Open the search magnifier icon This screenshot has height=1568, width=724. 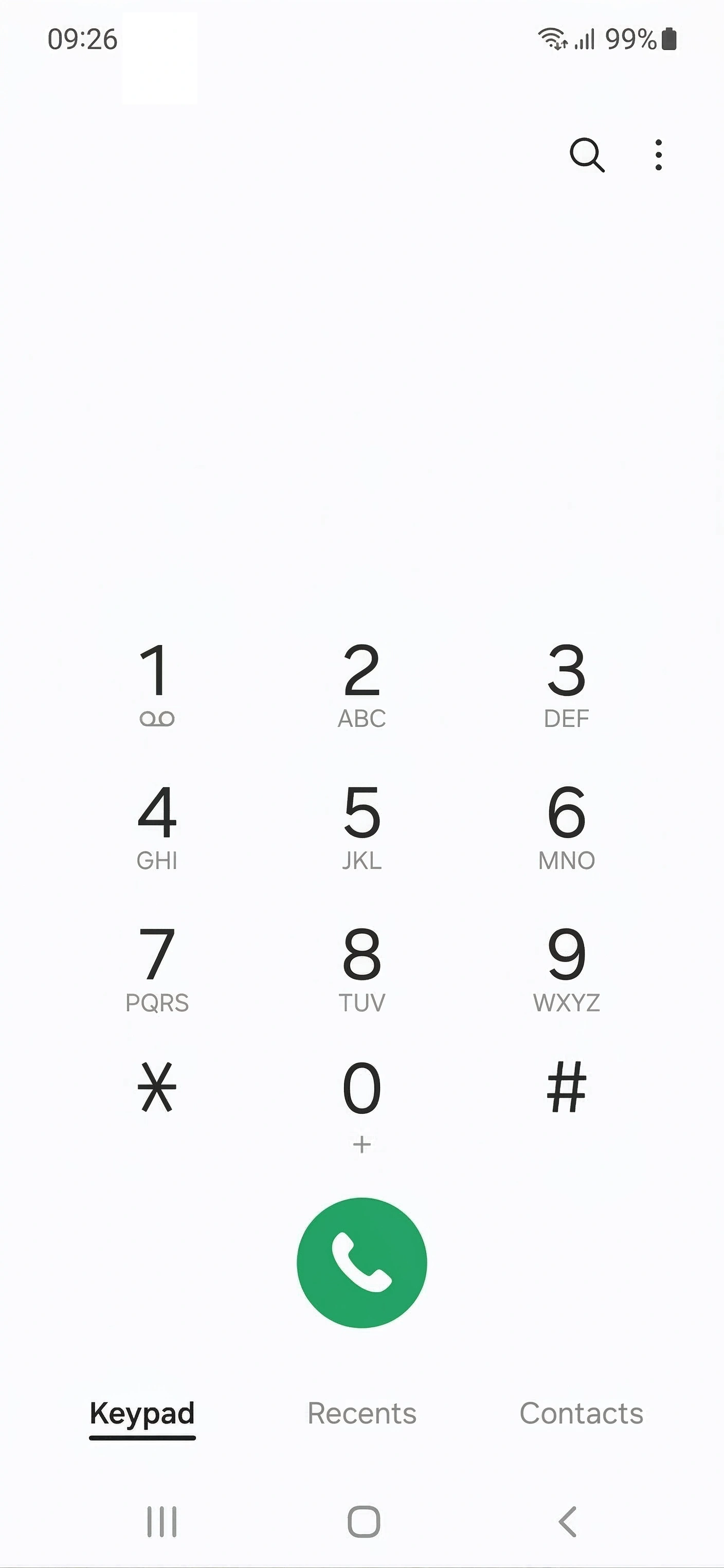coord(587,155)
